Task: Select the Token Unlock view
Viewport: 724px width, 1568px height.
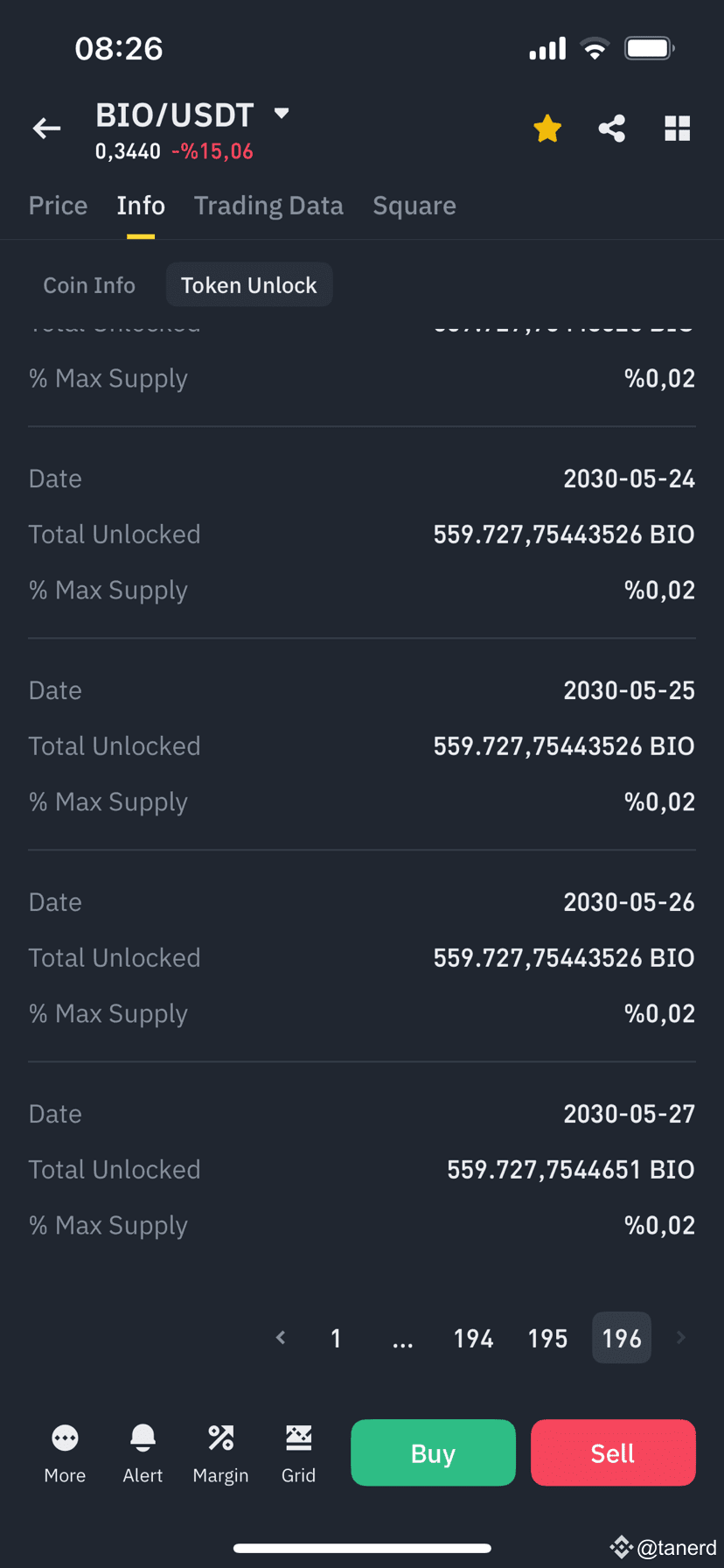Action: [x=249, y=284]
